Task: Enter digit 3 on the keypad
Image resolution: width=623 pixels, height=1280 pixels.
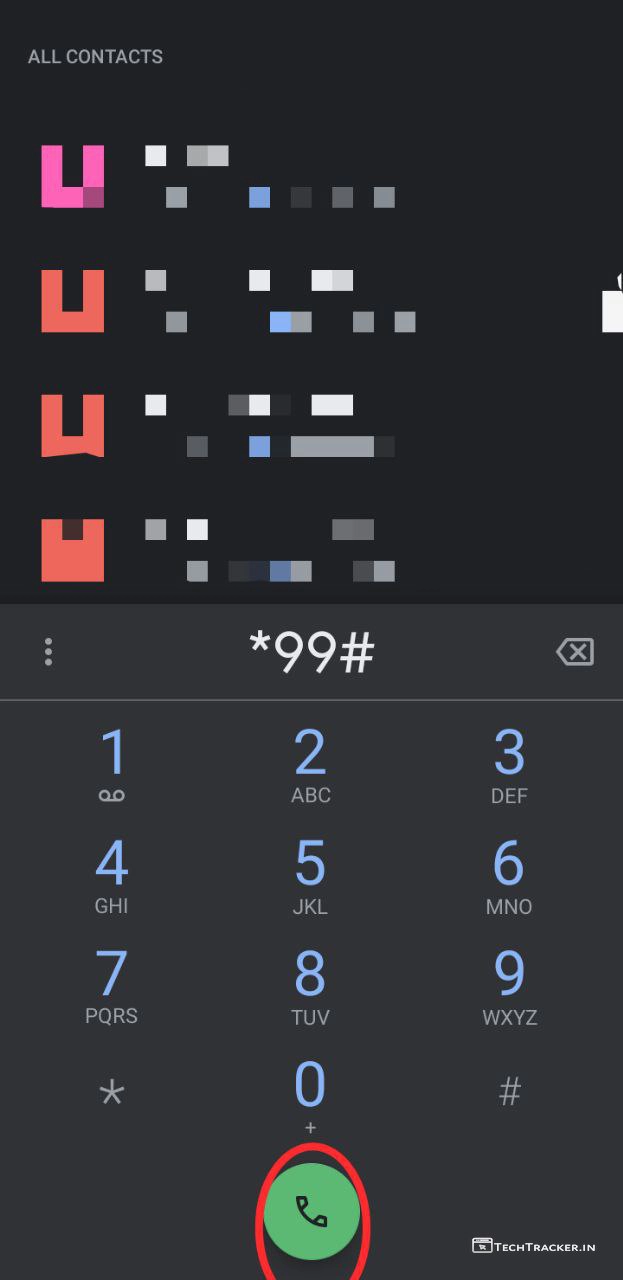Action: tap(509, 765)
